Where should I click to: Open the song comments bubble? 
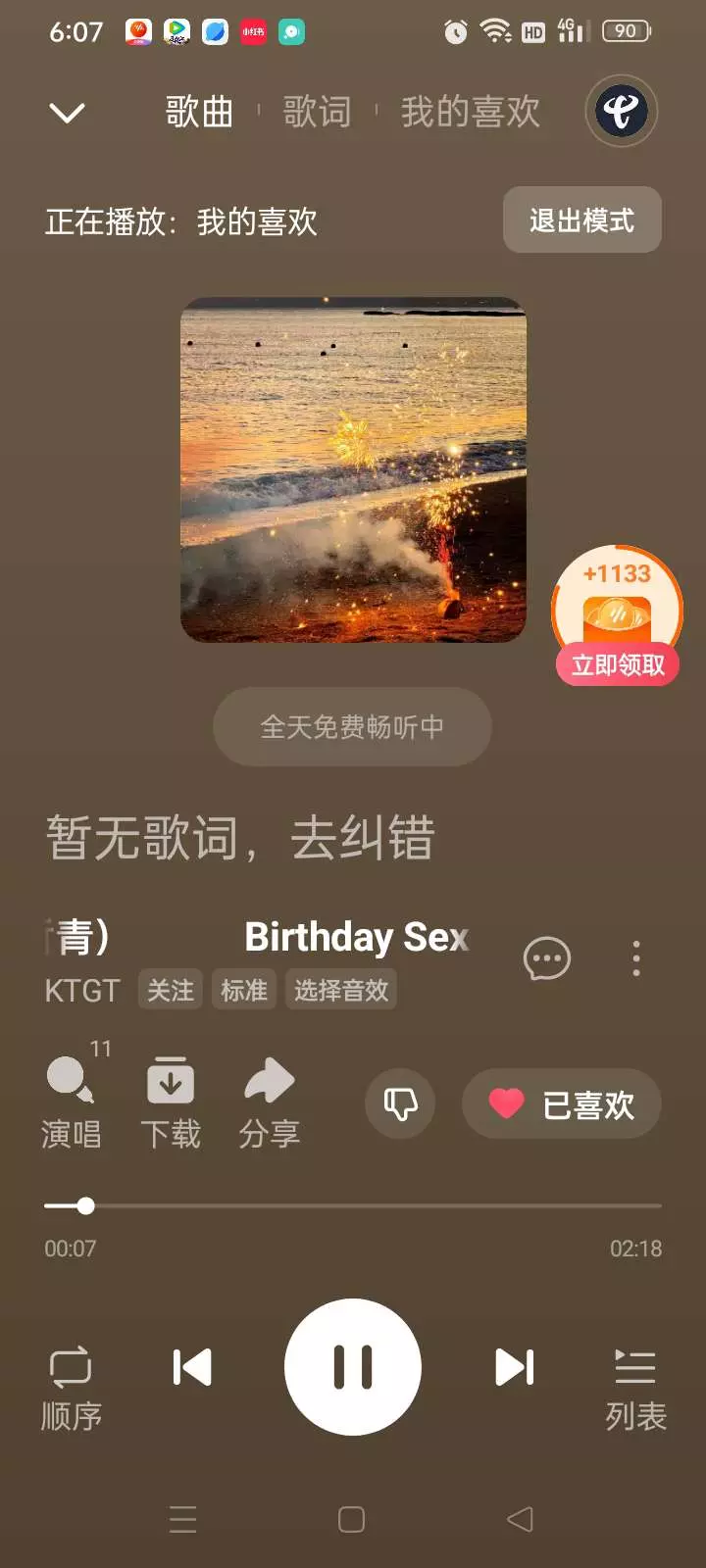[x=547, y=958]
